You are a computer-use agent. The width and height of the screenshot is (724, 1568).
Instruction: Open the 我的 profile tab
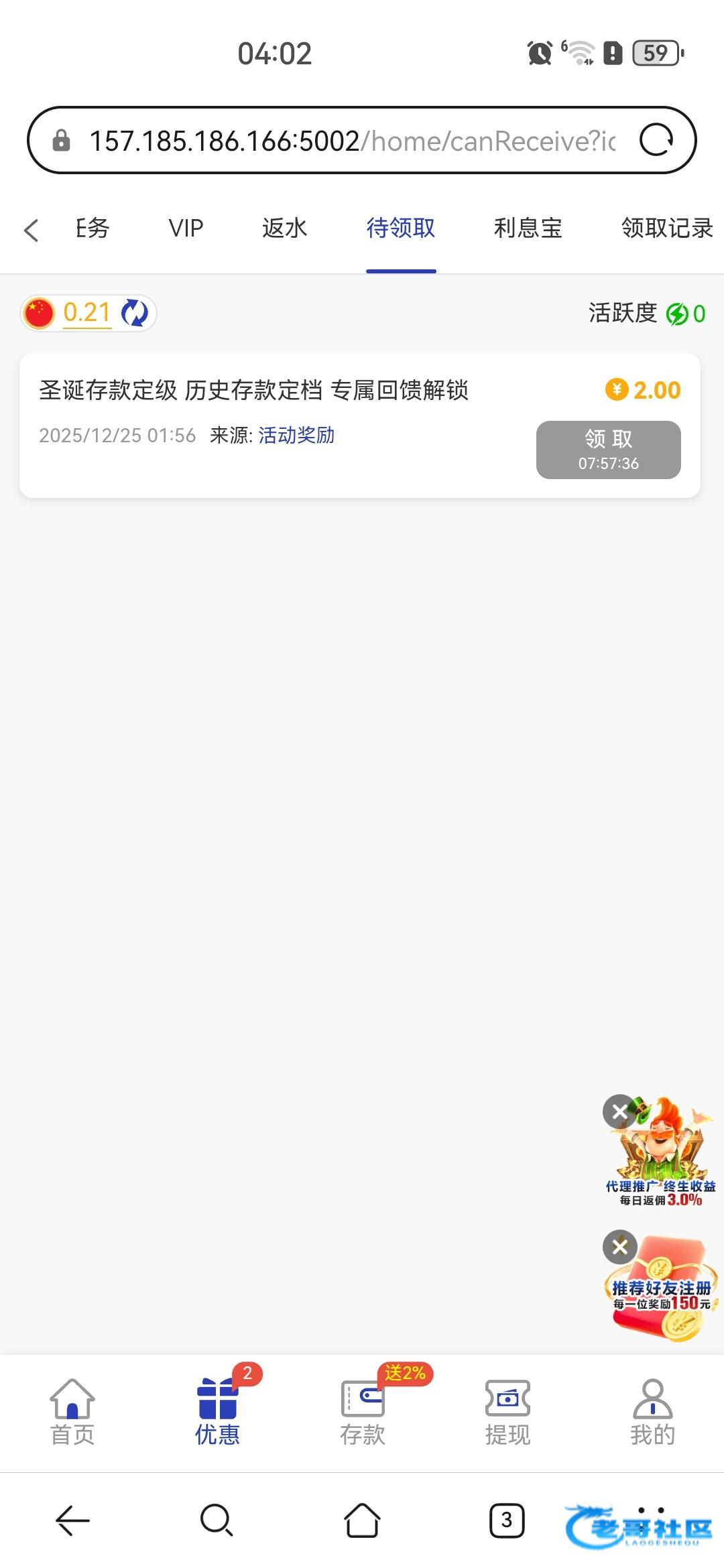point(652,1411)
